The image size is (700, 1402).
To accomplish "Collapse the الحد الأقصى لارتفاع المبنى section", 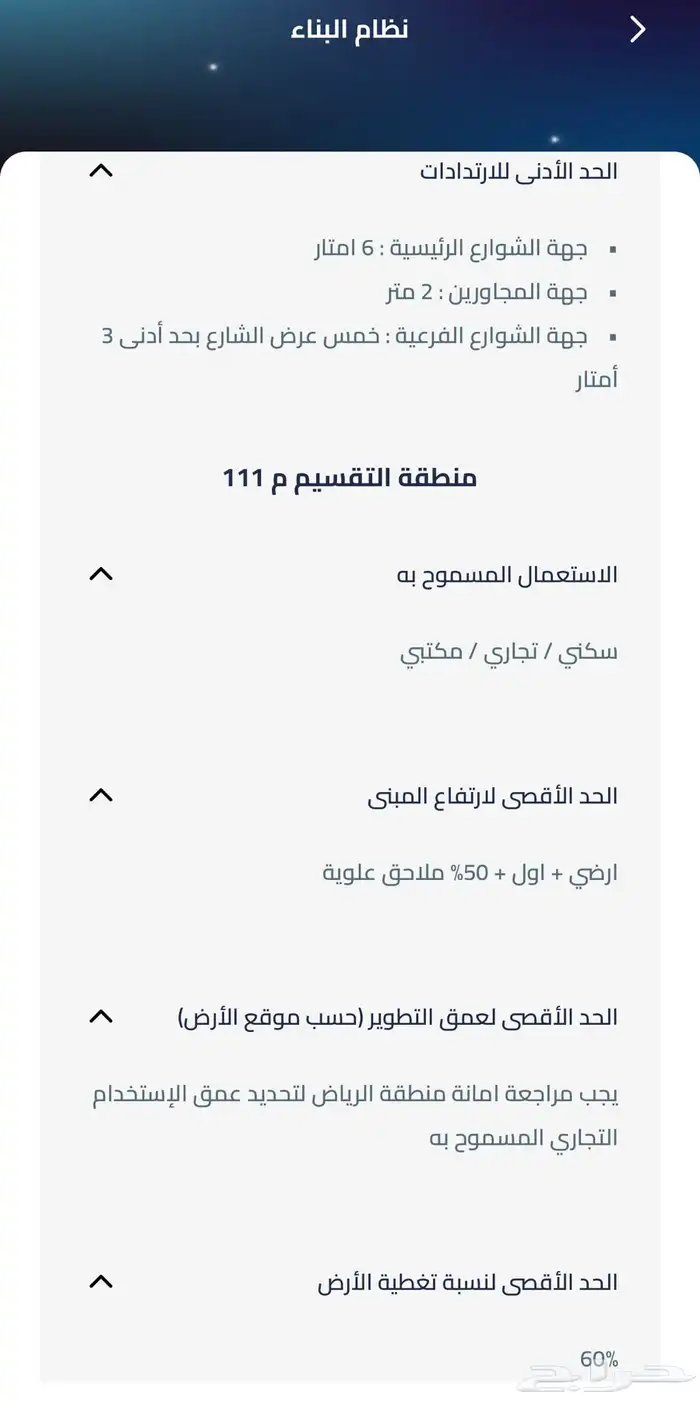I will [x=101, y=796].
